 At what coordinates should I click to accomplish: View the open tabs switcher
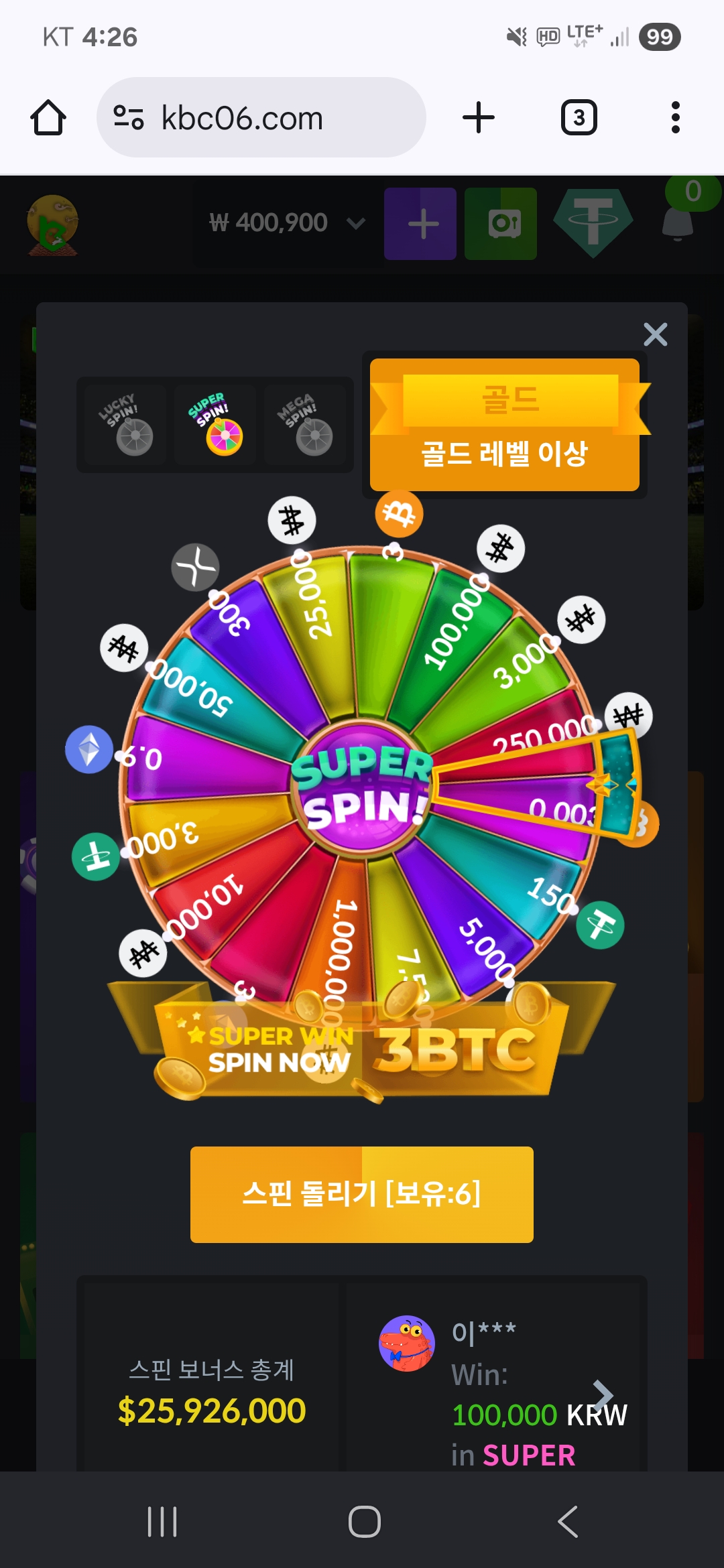click(x=579, y=118)
